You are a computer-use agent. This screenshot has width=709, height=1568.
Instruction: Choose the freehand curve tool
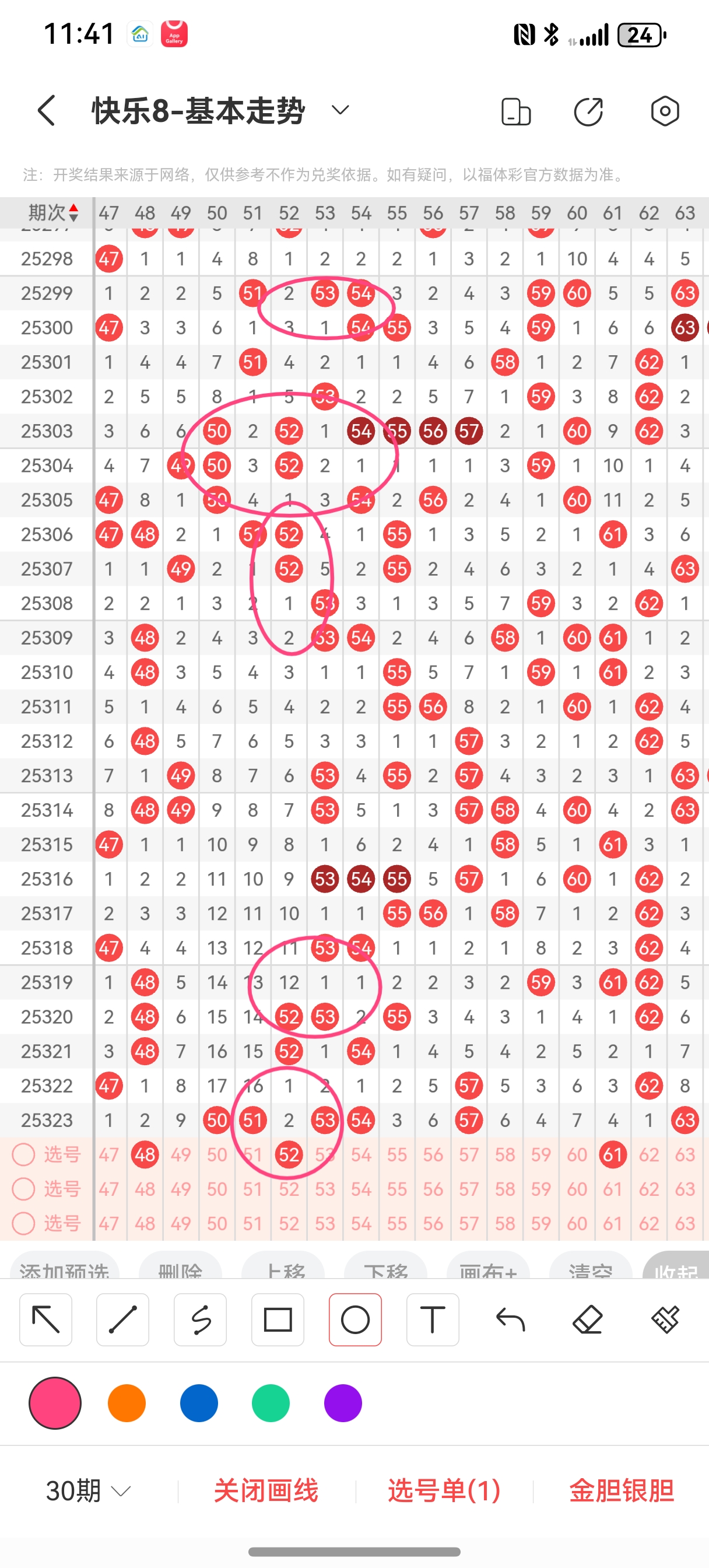(200, 1319)
